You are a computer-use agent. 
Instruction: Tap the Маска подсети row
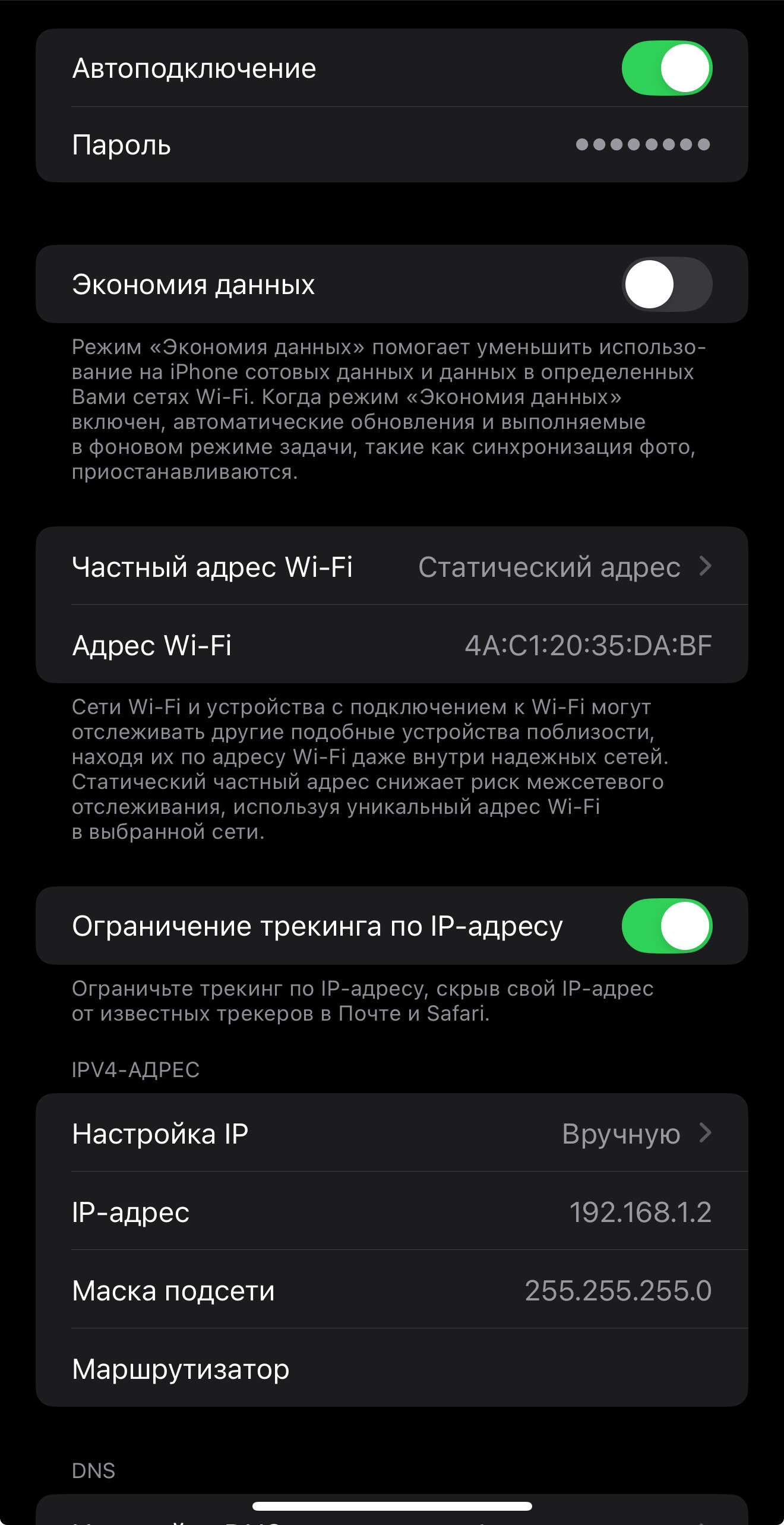coord(391,1290)
